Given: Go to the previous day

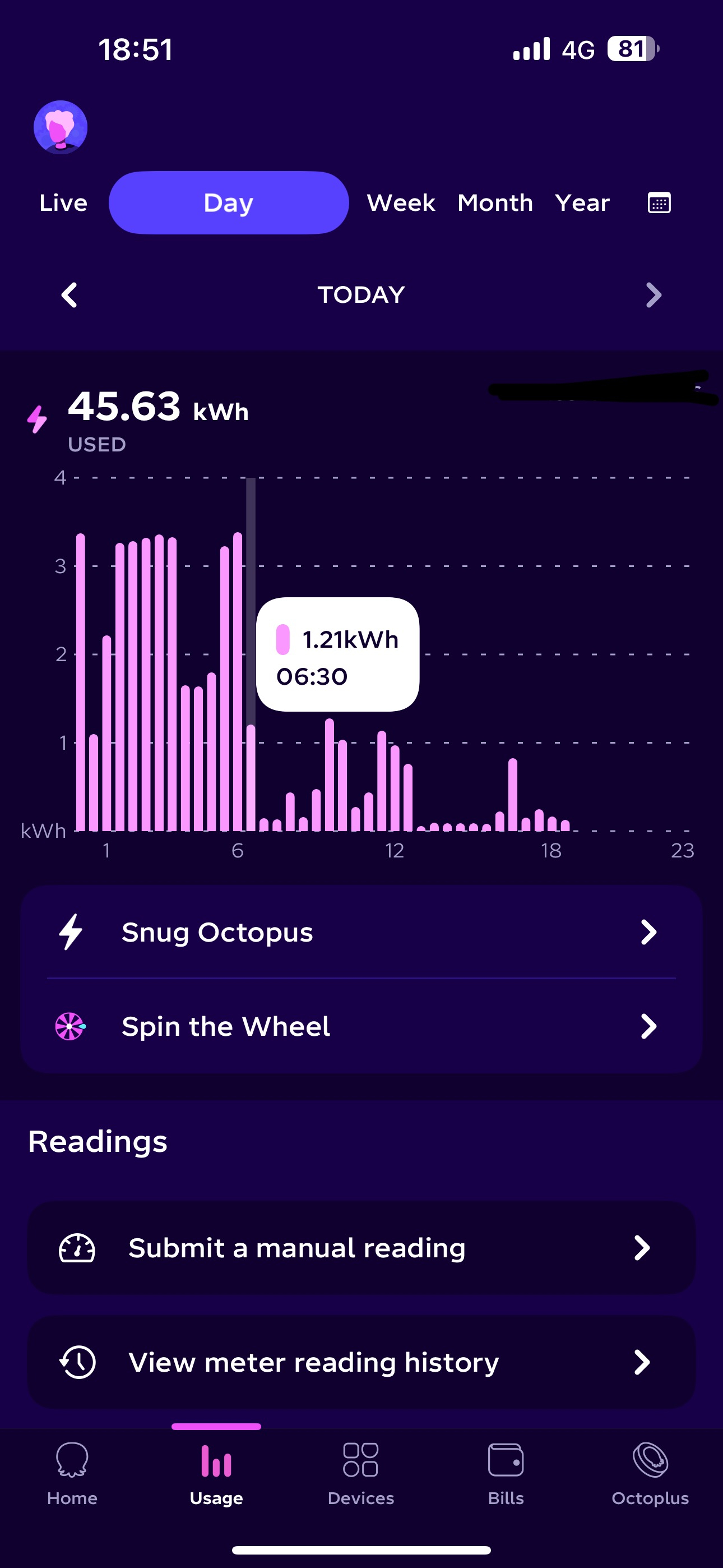Looking at the screenshot, I should pyautogui.click(x=69, y=295).
